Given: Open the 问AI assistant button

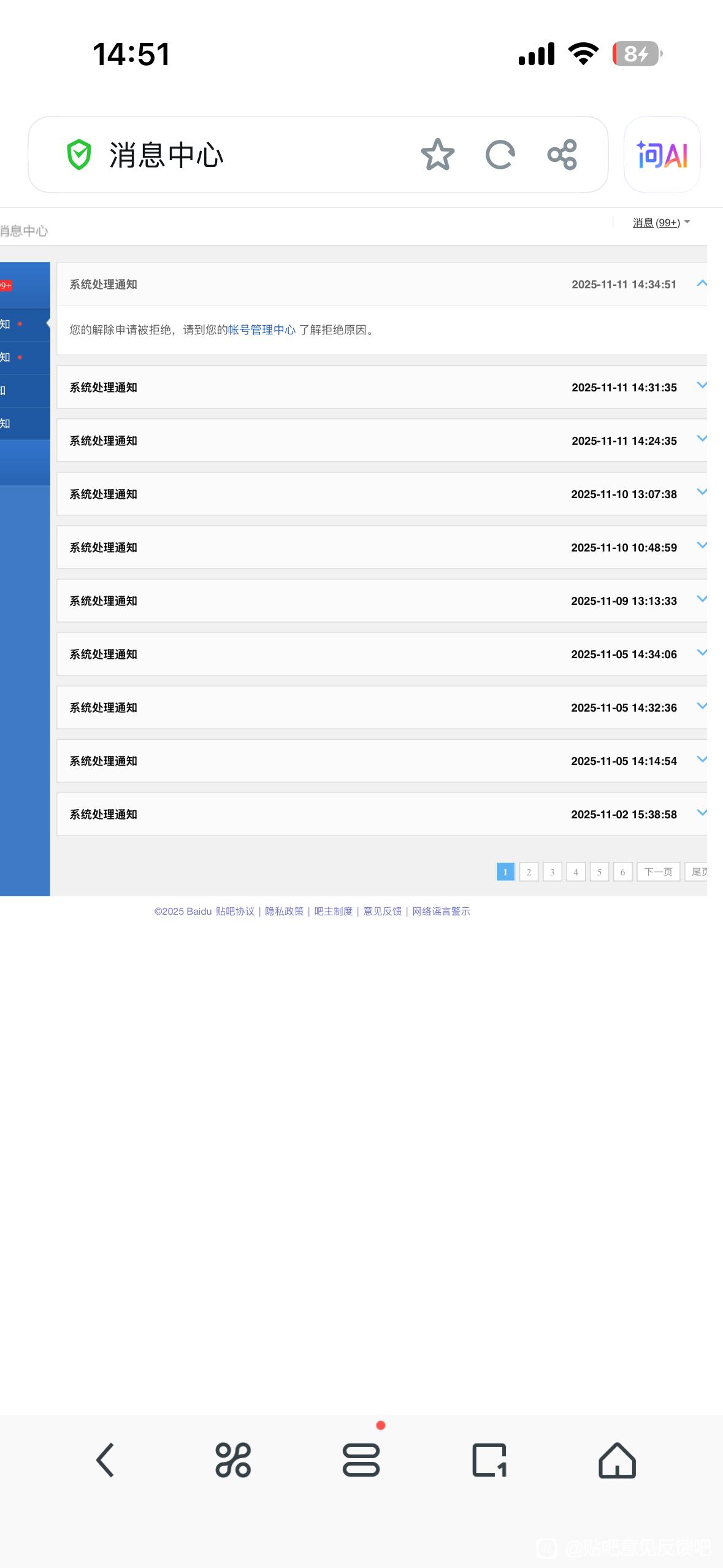Looking at the screenshot, I should click(662, 155).
